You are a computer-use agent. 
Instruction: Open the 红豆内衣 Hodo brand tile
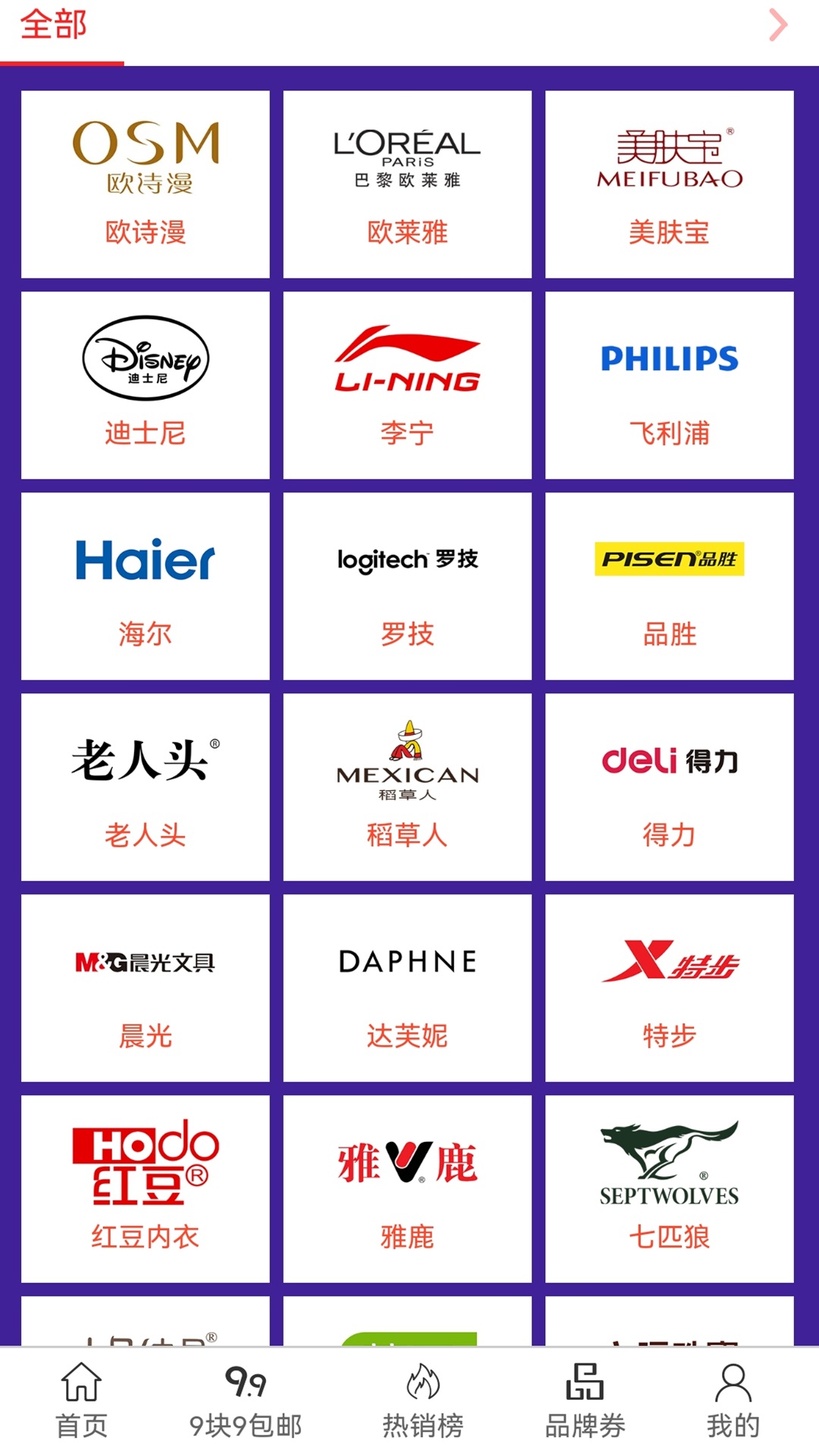coord(146,1191)
